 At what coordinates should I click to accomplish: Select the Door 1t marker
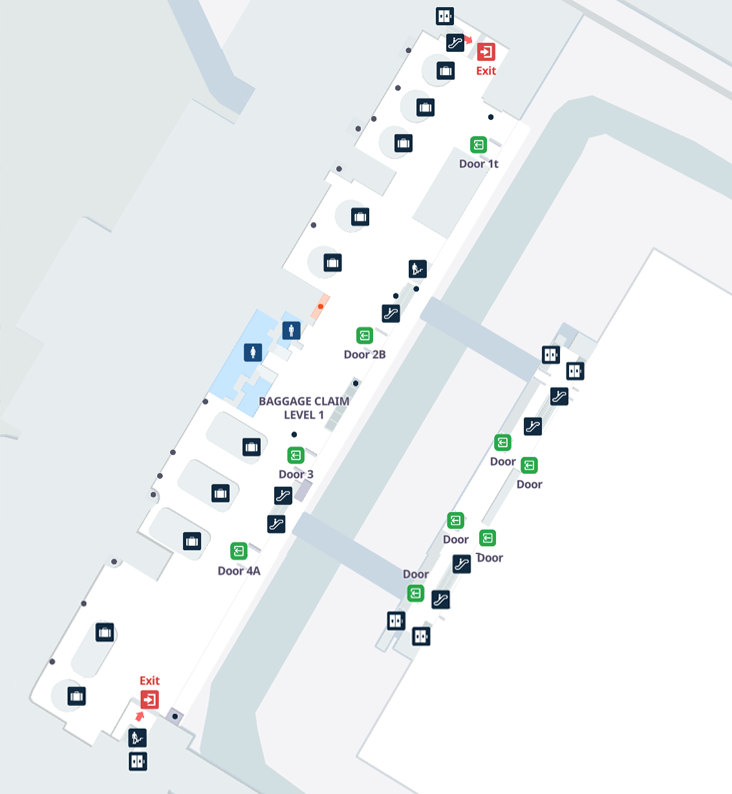(478, 145)
